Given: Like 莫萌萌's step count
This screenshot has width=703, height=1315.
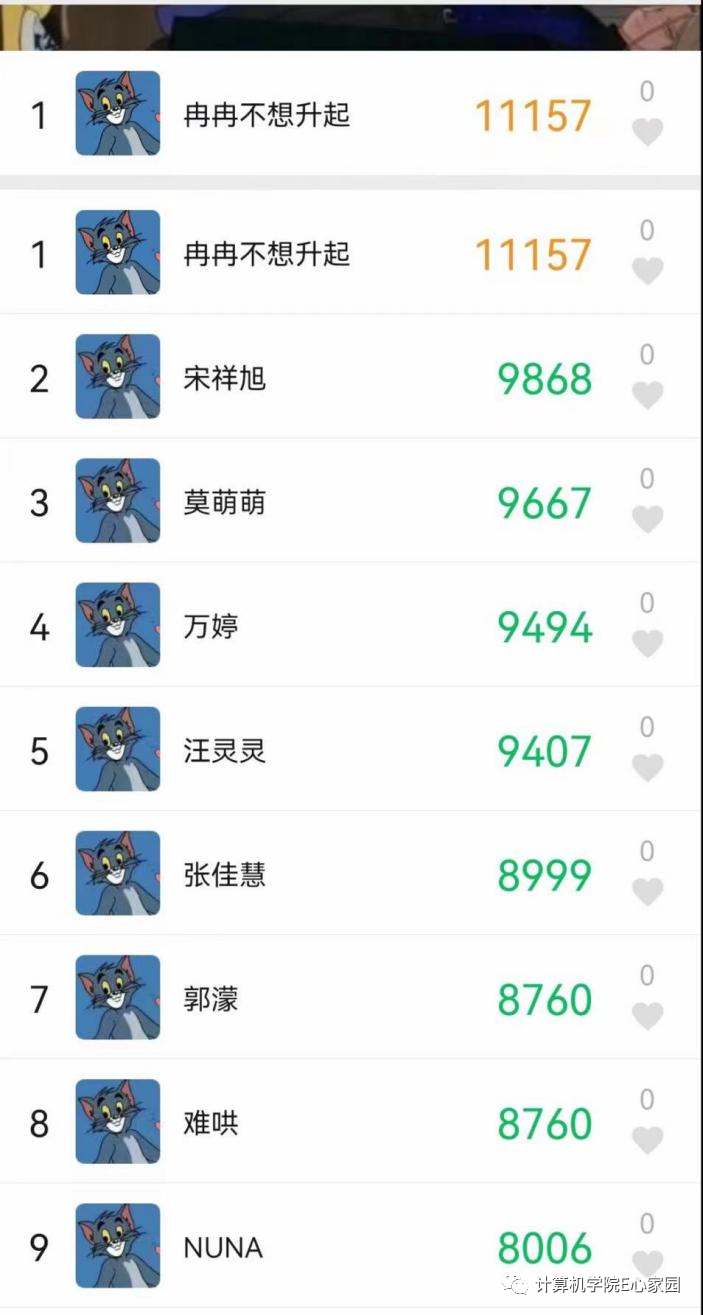Looking at the screenshot, I should pyautogui.click(x=647, y=519).
